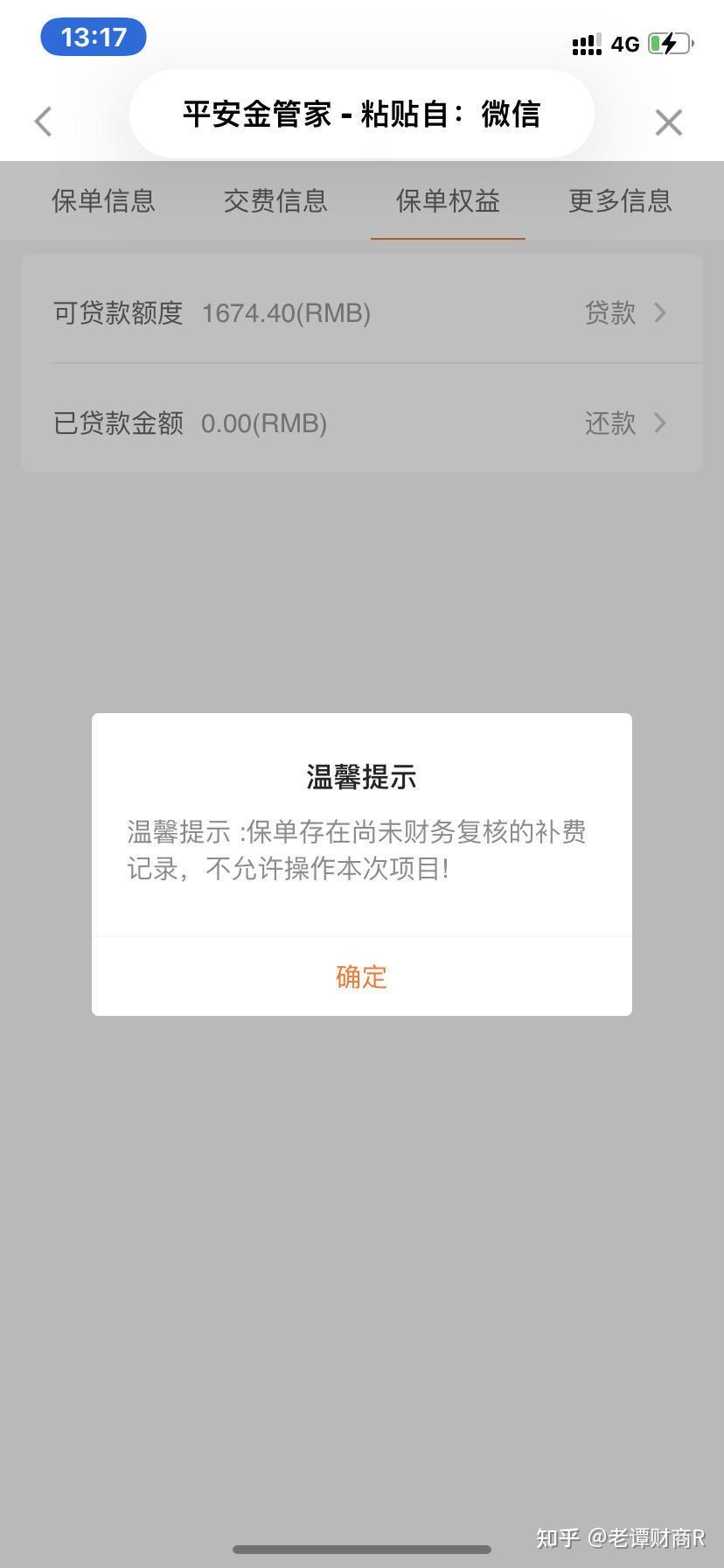Click the back arrow at top left
The image size is (724, 1568).
(43, 122)
